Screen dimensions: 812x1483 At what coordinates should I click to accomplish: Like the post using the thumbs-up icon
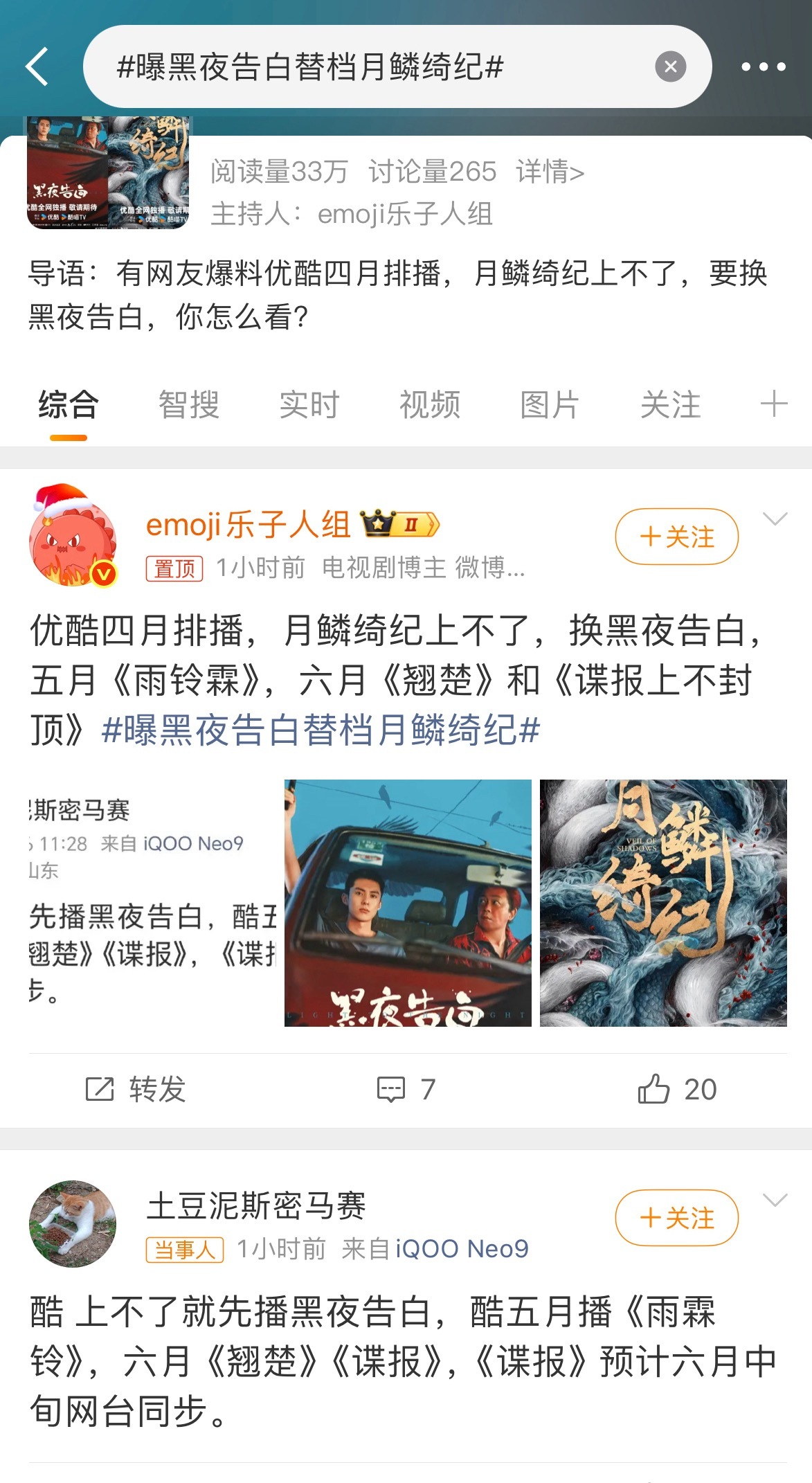click(655, 1088)
